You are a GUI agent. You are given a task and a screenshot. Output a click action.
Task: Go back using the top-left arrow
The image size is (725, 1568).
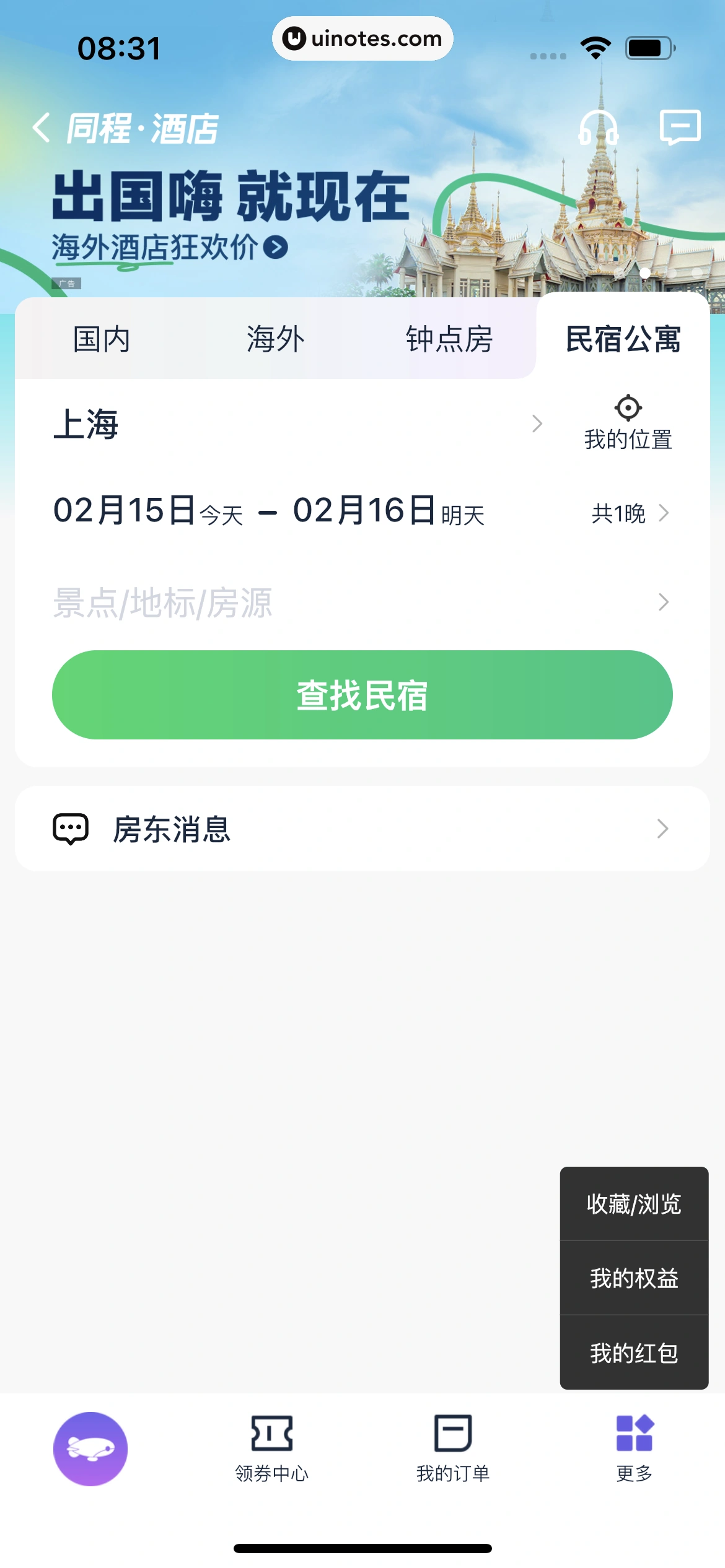(x=41, y=128)
